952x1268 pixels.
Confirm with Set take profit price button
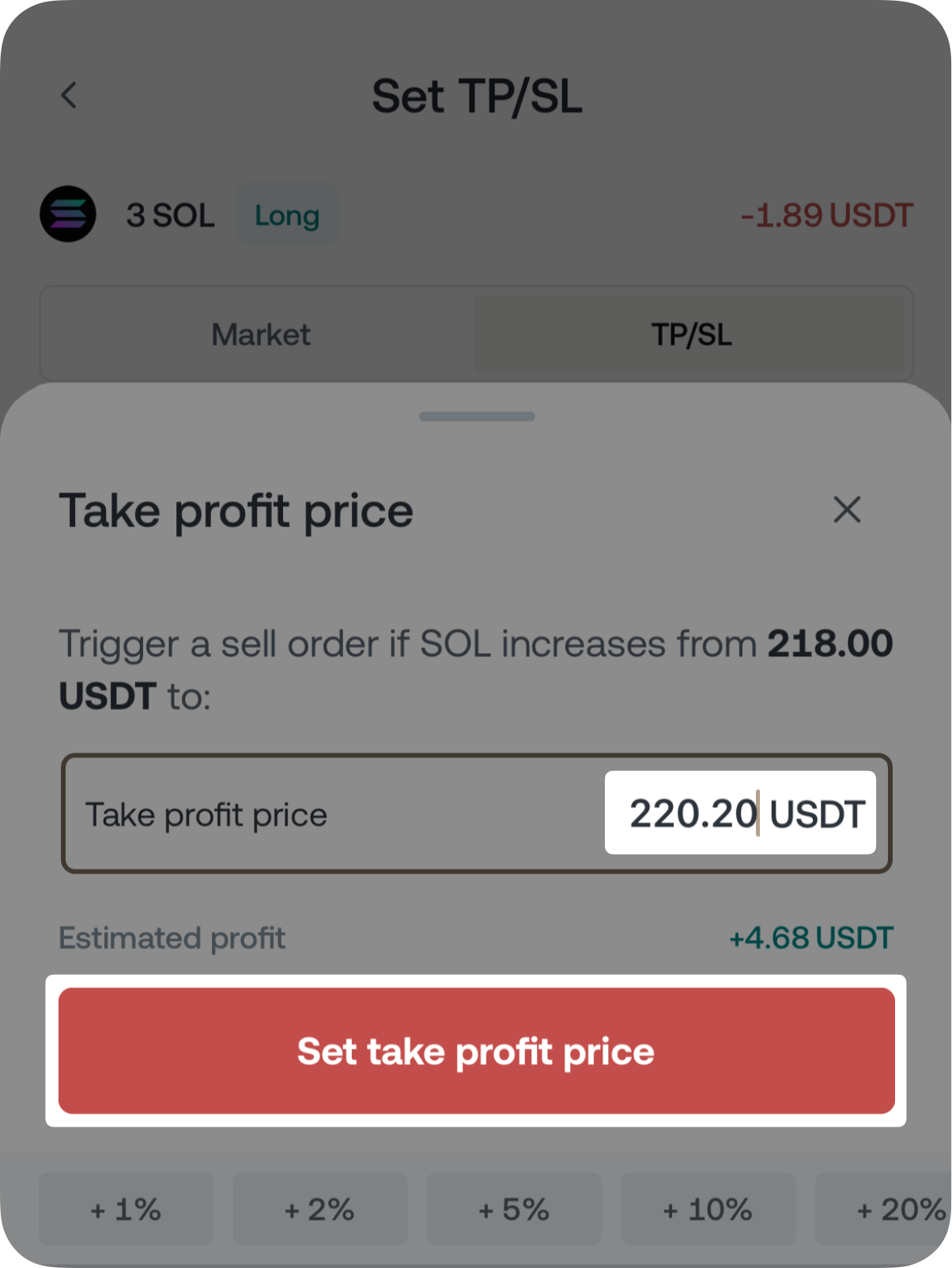pos(476,1051)
